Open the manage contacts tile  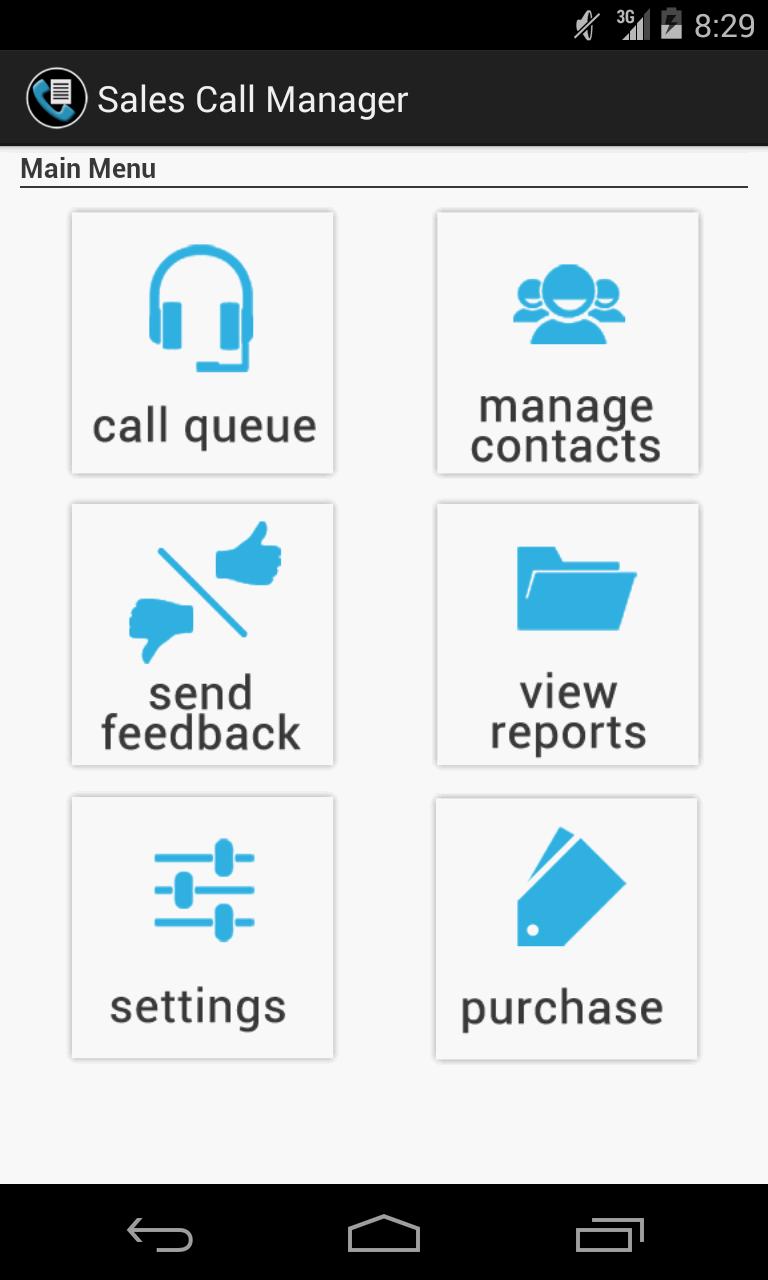click(567, 341)
